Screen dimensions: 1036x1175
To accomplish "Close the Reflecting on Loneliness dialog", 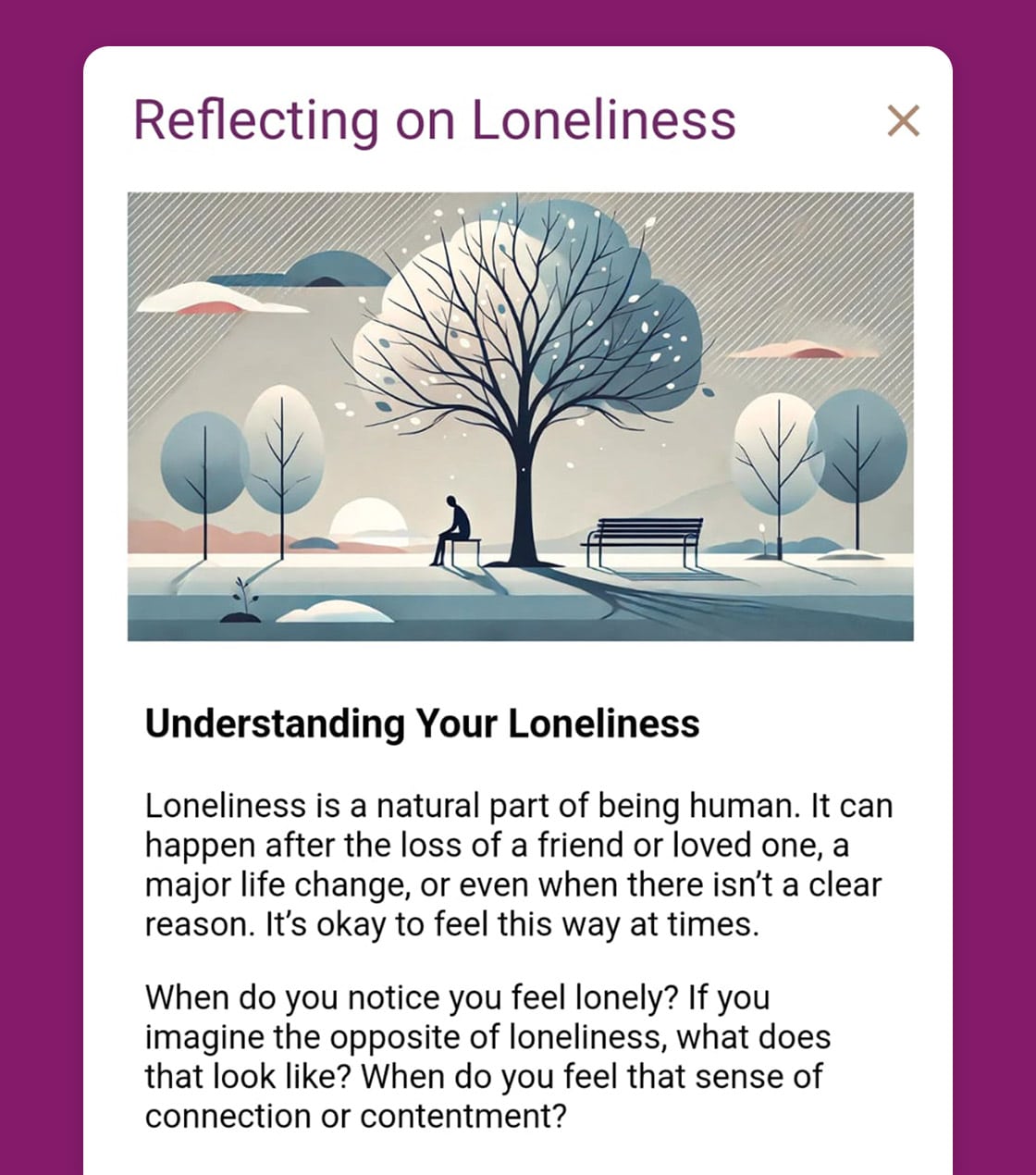I will (903, 120).
